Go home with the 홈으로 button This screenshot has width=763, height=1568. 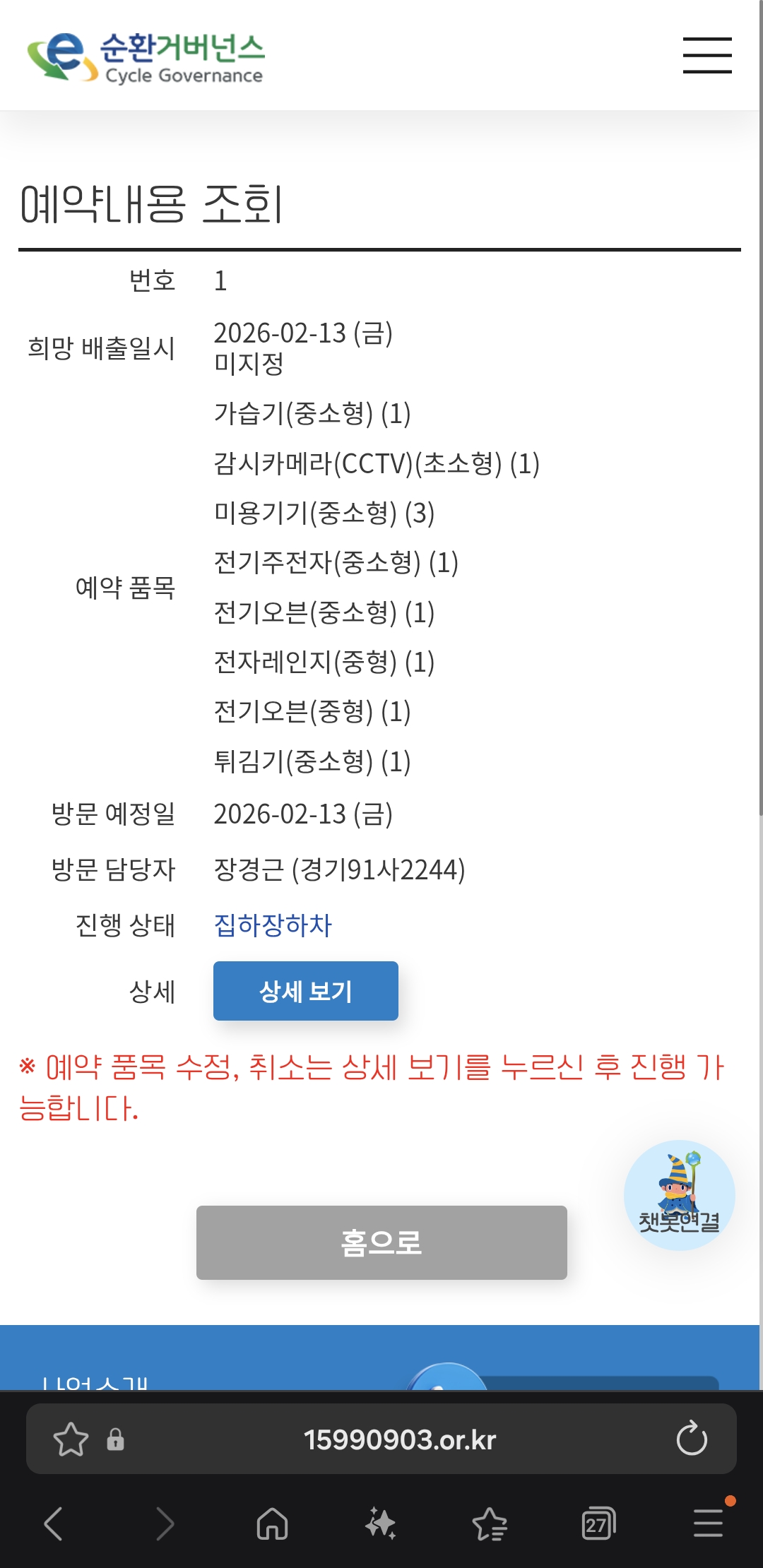(381, 1242)
